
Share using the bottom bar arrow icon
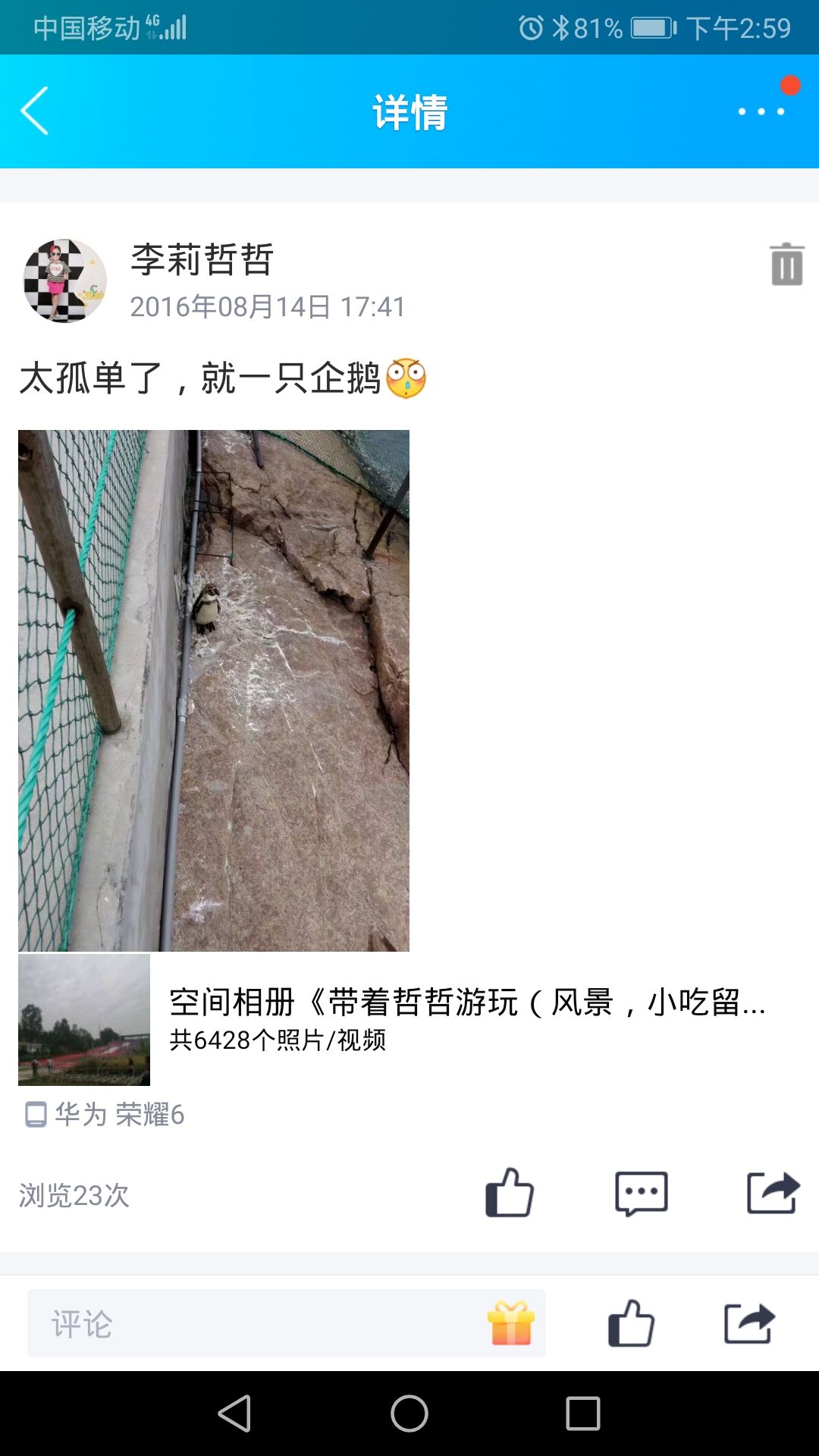tap(749, 1324)
